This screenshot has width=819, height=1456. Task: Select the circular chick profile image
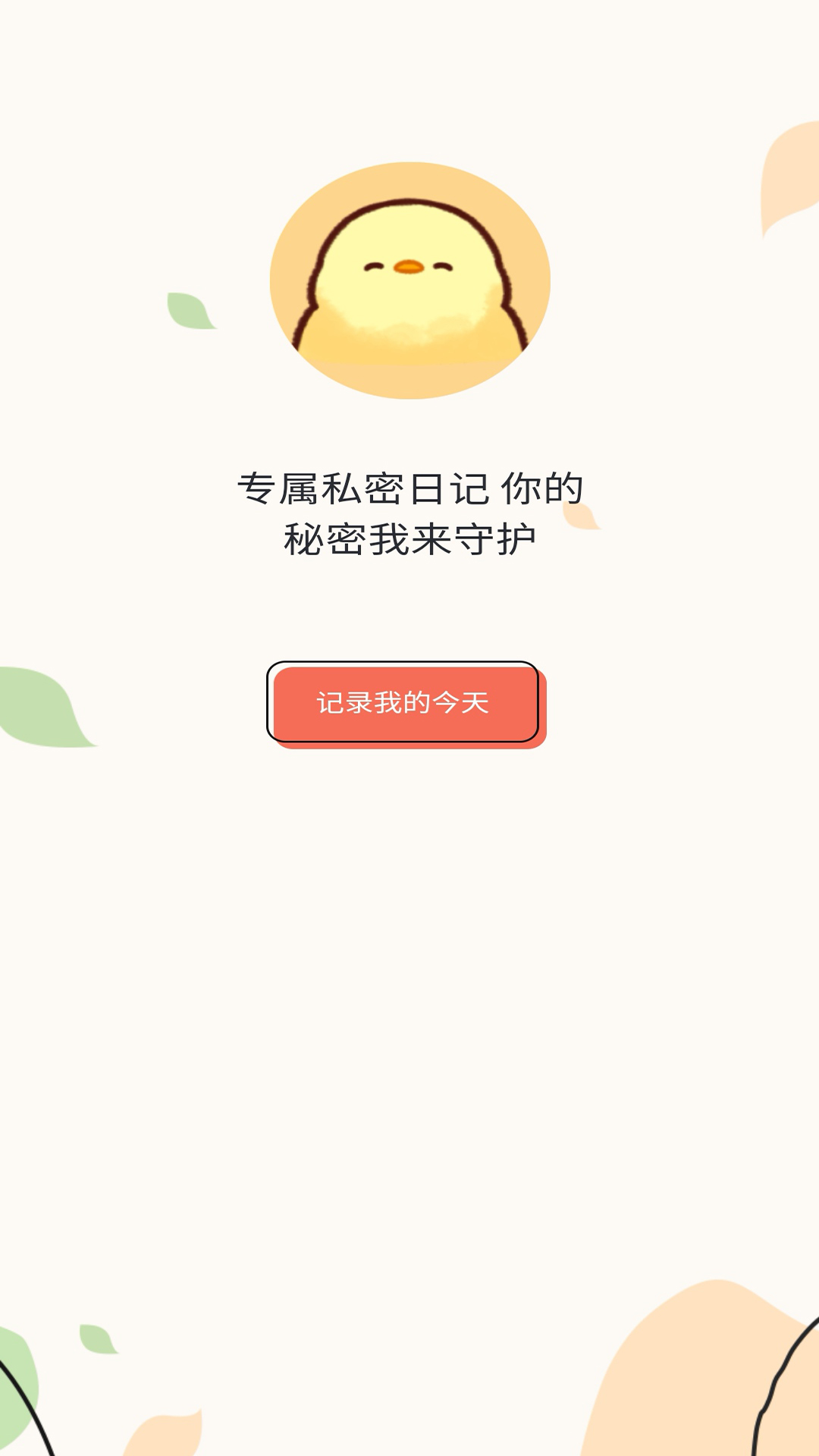(409, 281)
